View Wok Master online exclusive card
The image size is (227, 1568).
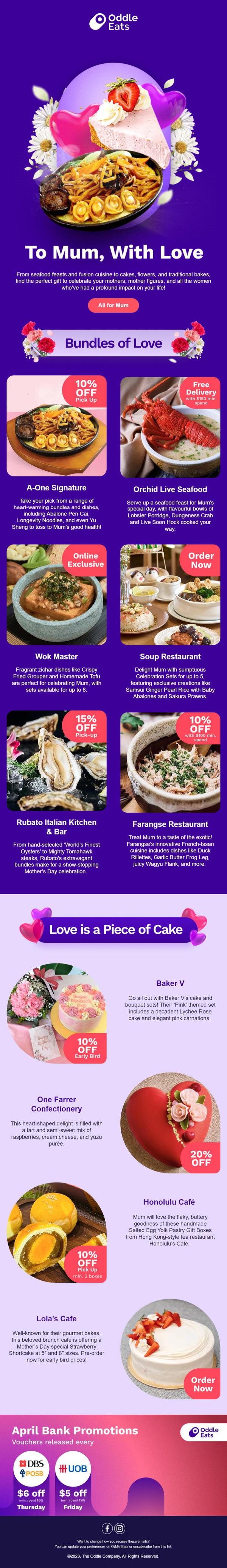[x=56, y=595]
